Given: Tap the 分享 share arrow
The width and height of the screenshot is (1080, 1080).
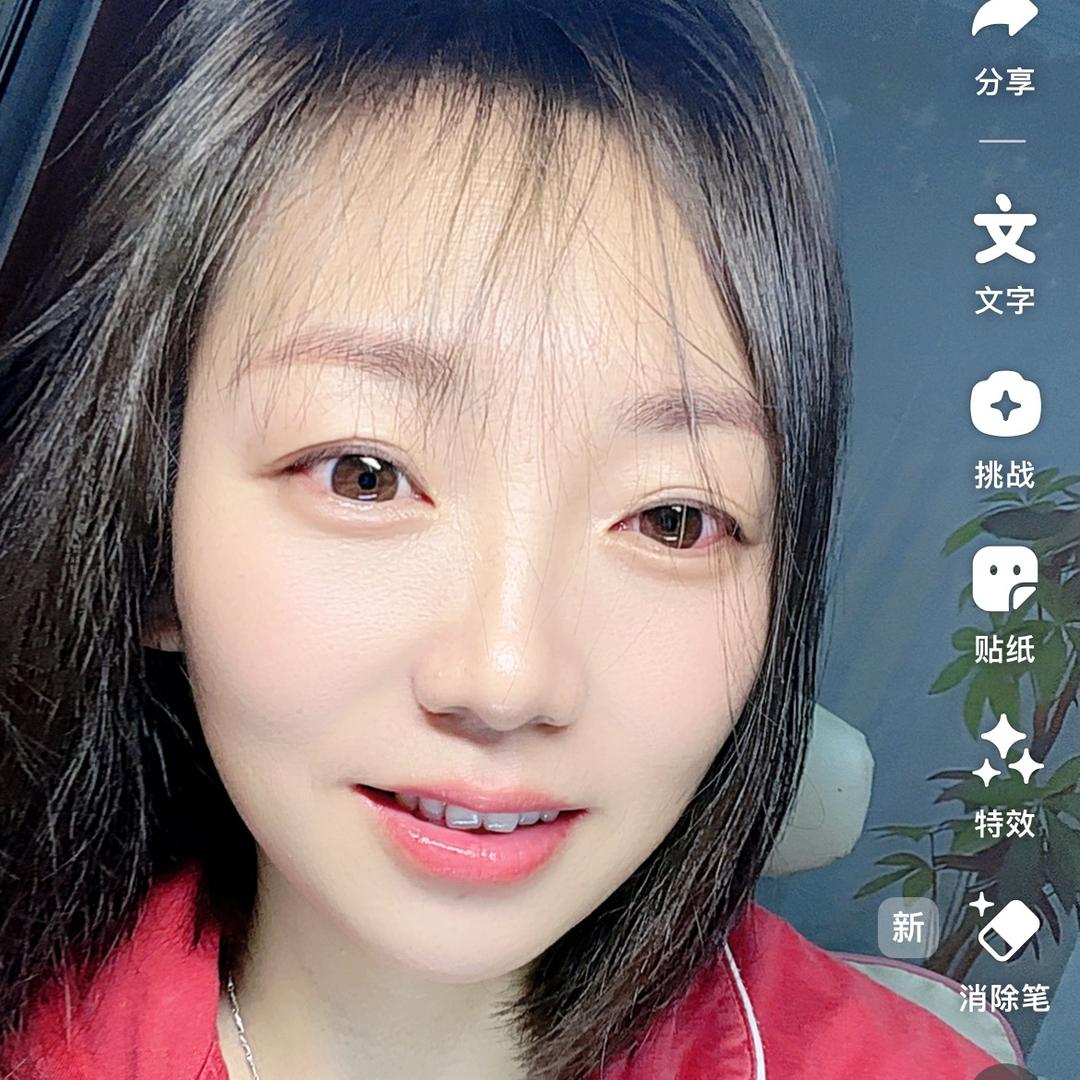Looking at the screenshot, I should click(1005, 22).
